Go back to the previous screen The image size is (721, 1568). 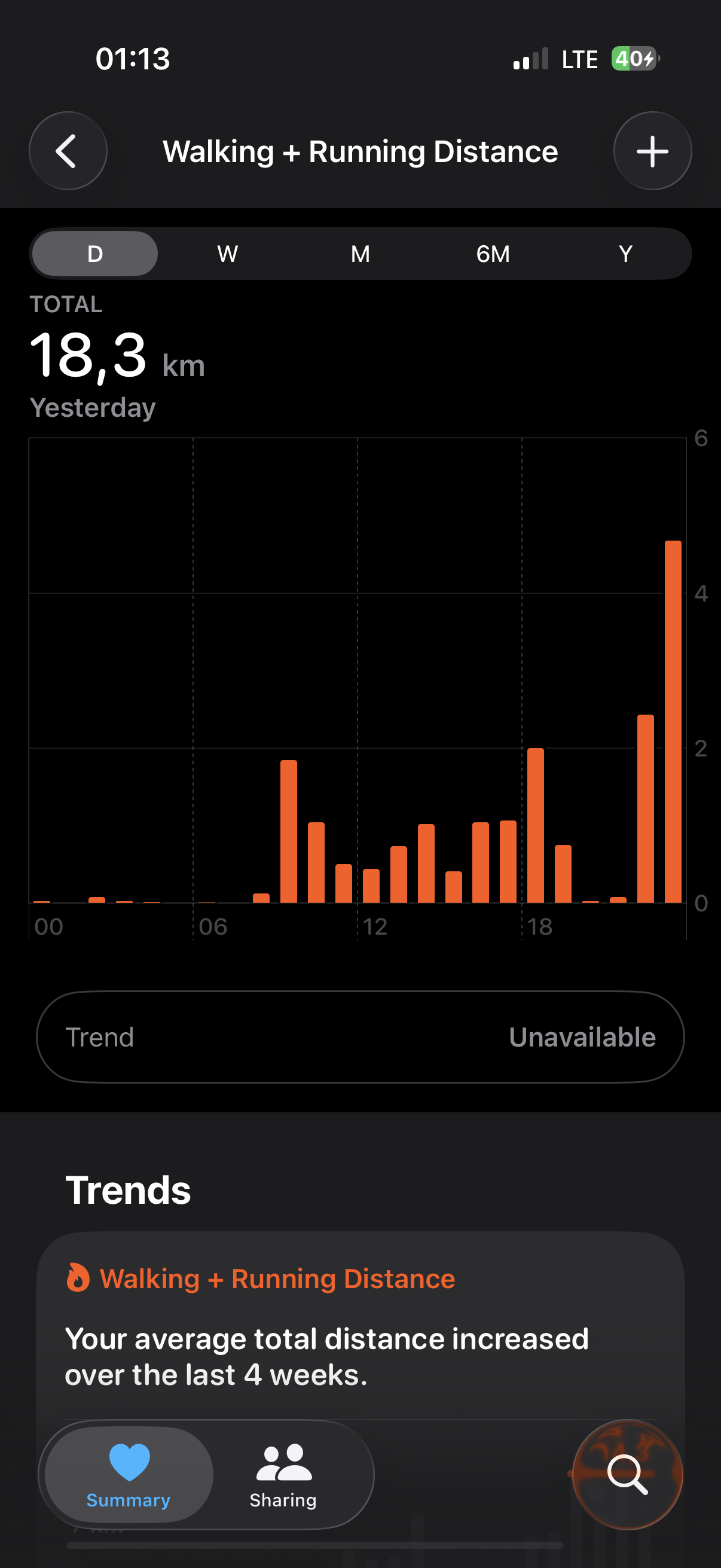tap(68, 151)
